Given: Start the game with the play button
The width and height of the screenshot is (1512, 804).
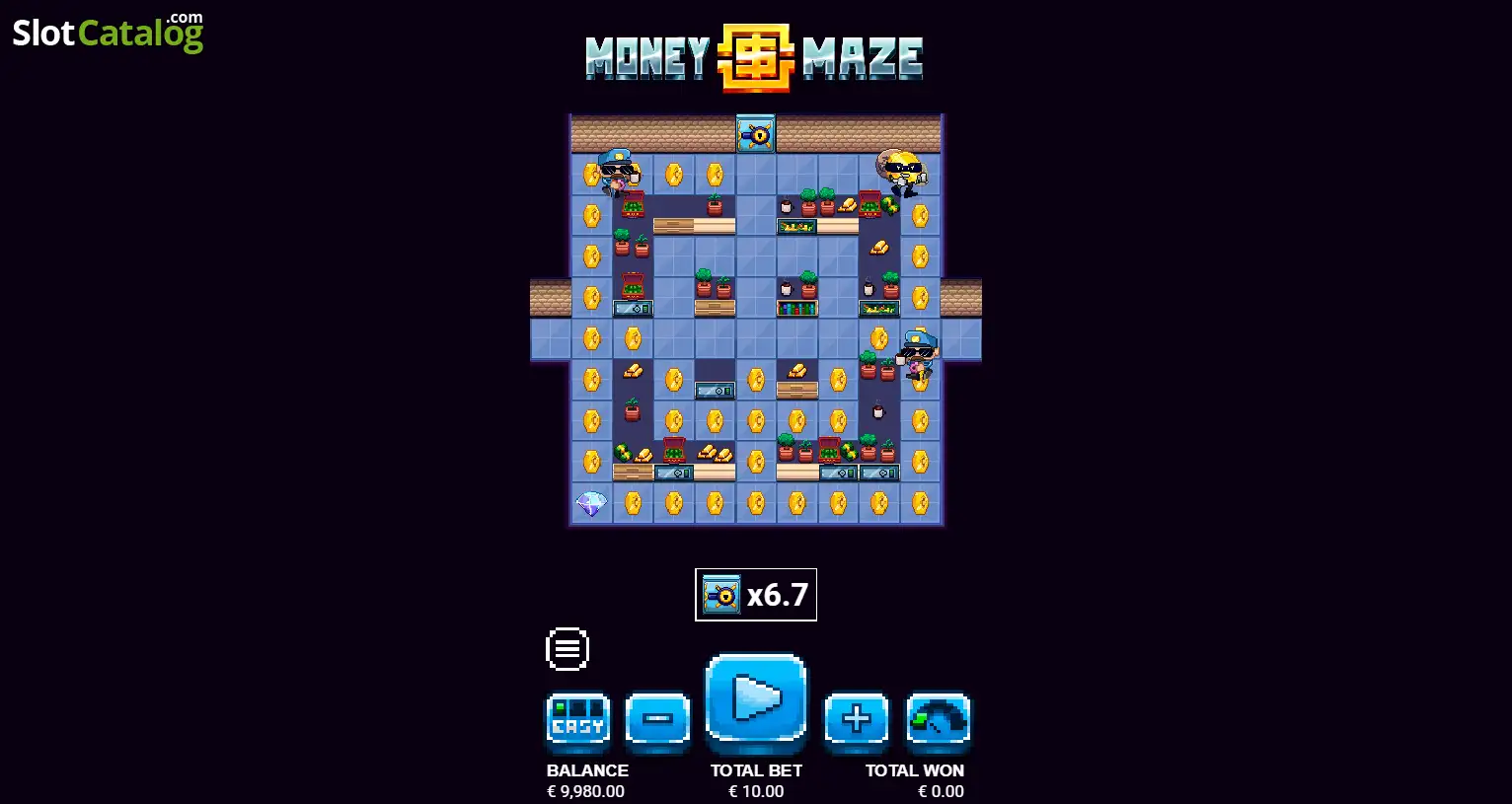Looking at the screenshot, I should click(756, 698).
